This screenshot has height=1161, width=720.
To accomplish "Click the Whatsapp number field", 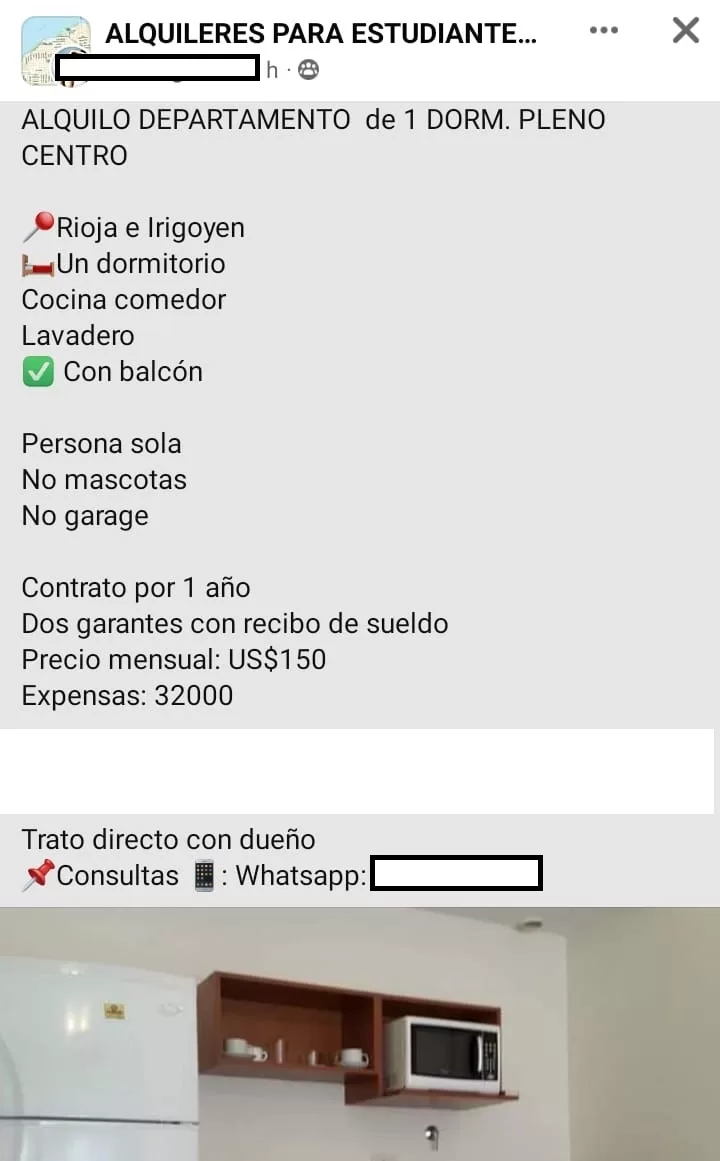I will [456, 872].
